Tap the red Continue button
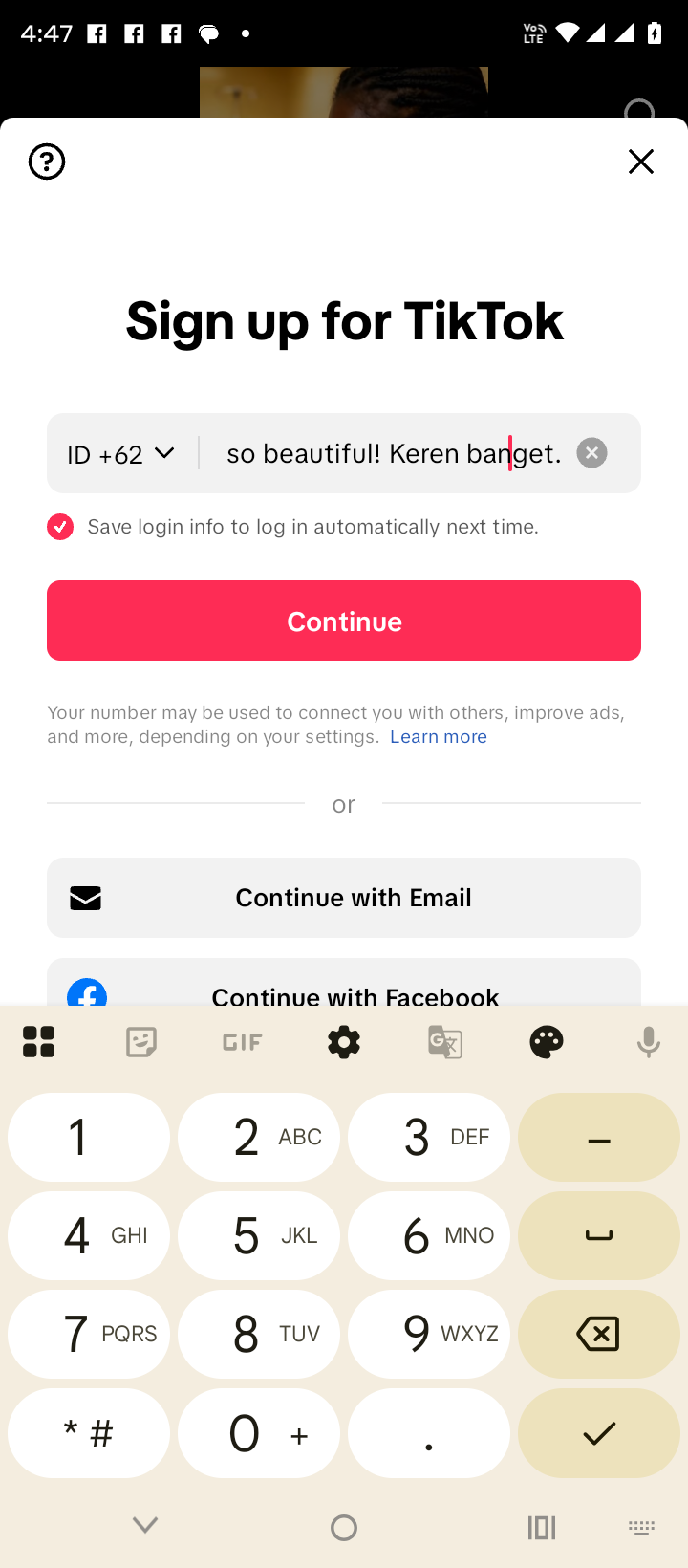 (x=344, y=621)
